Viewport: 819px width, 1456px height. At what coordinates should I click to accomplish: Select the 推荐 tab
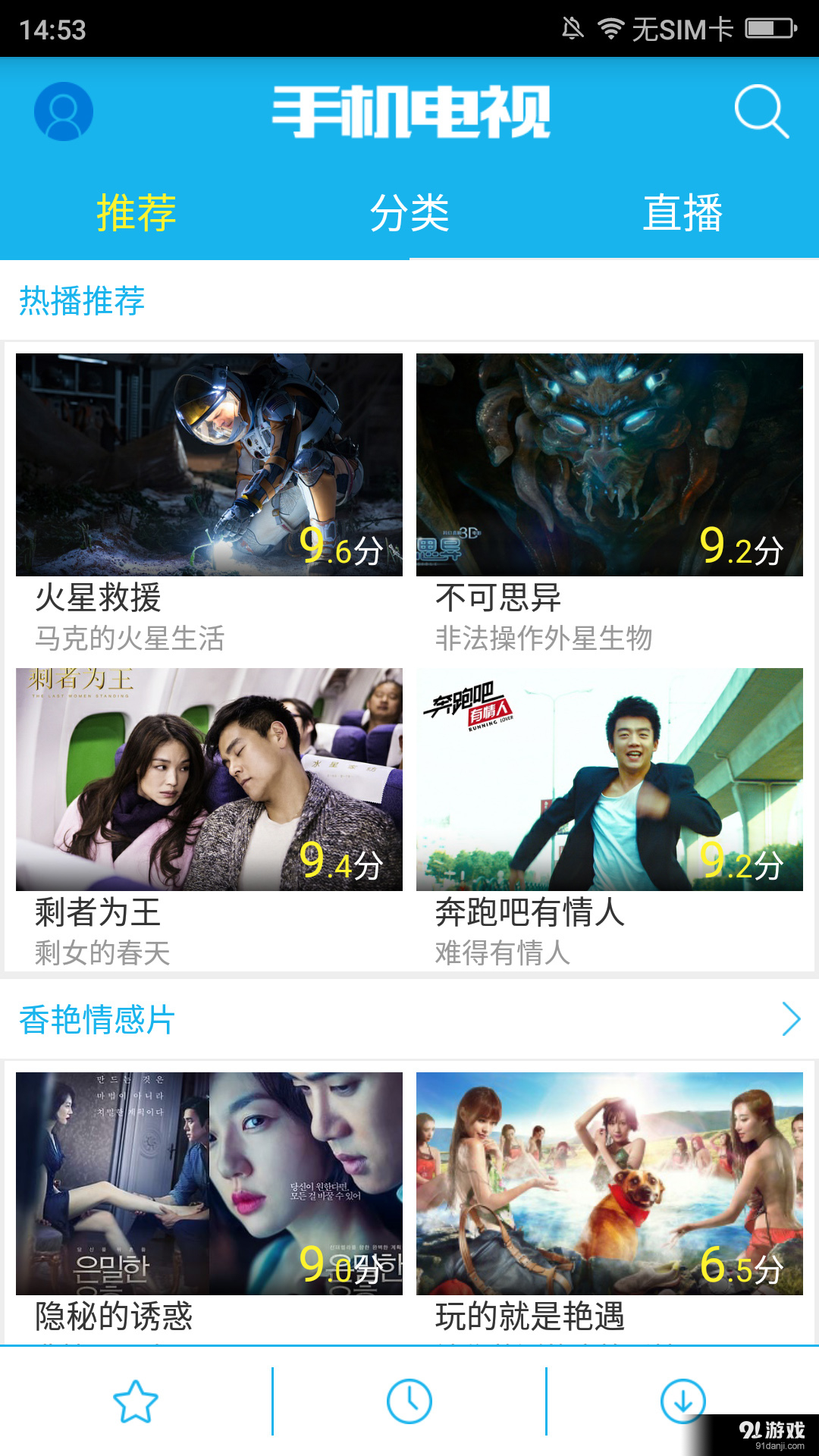(x=135, y=215)
